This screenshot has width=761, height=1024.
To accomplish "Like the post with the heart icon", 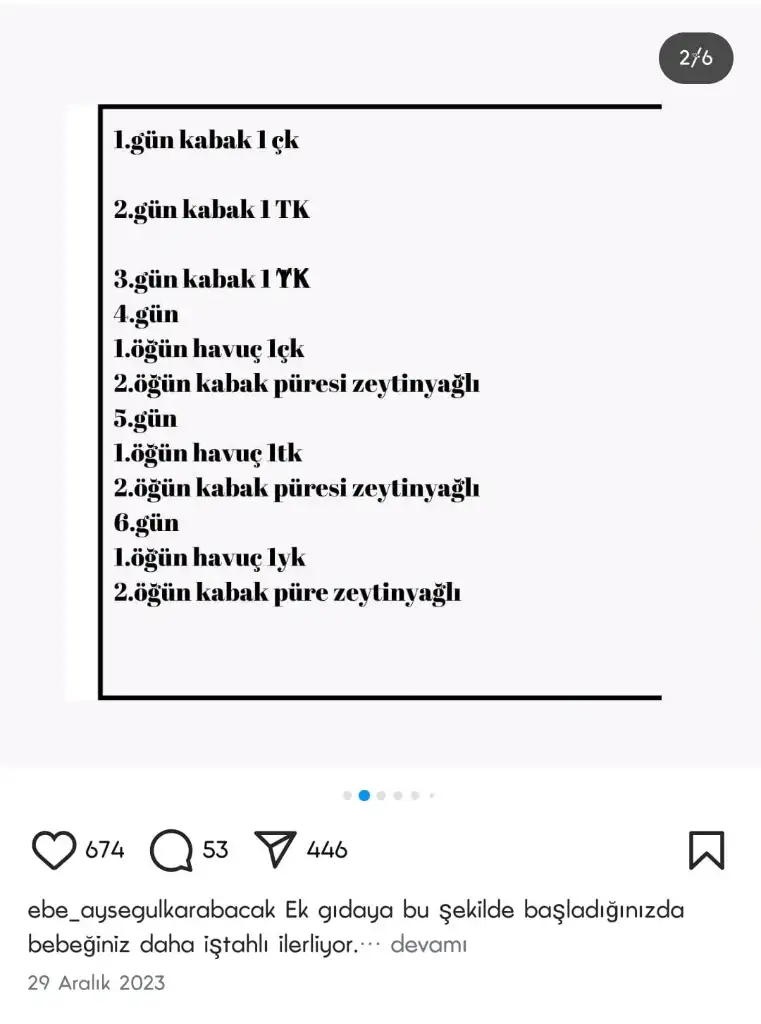I will click(54, 850).
